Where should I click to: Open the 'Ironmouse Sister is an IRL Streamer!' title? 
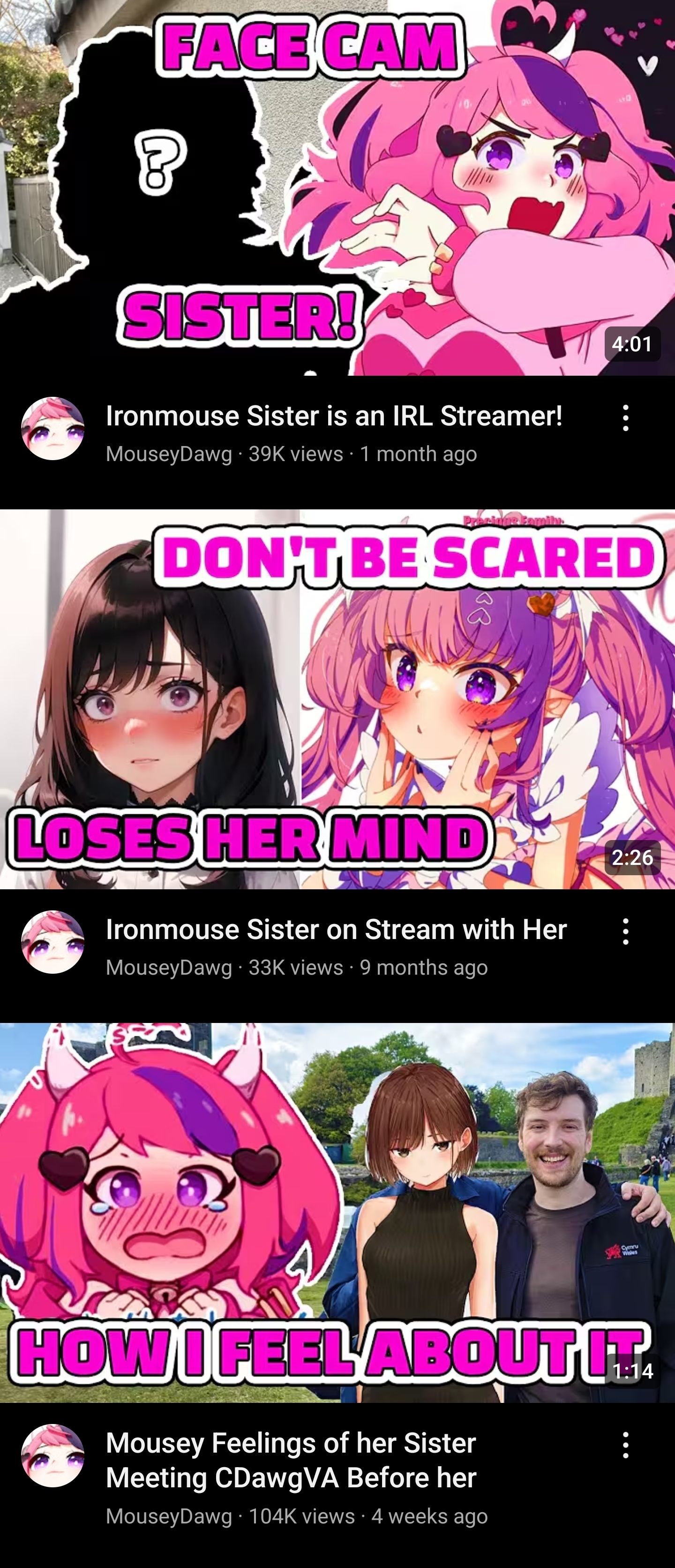[x=334, y=416]
